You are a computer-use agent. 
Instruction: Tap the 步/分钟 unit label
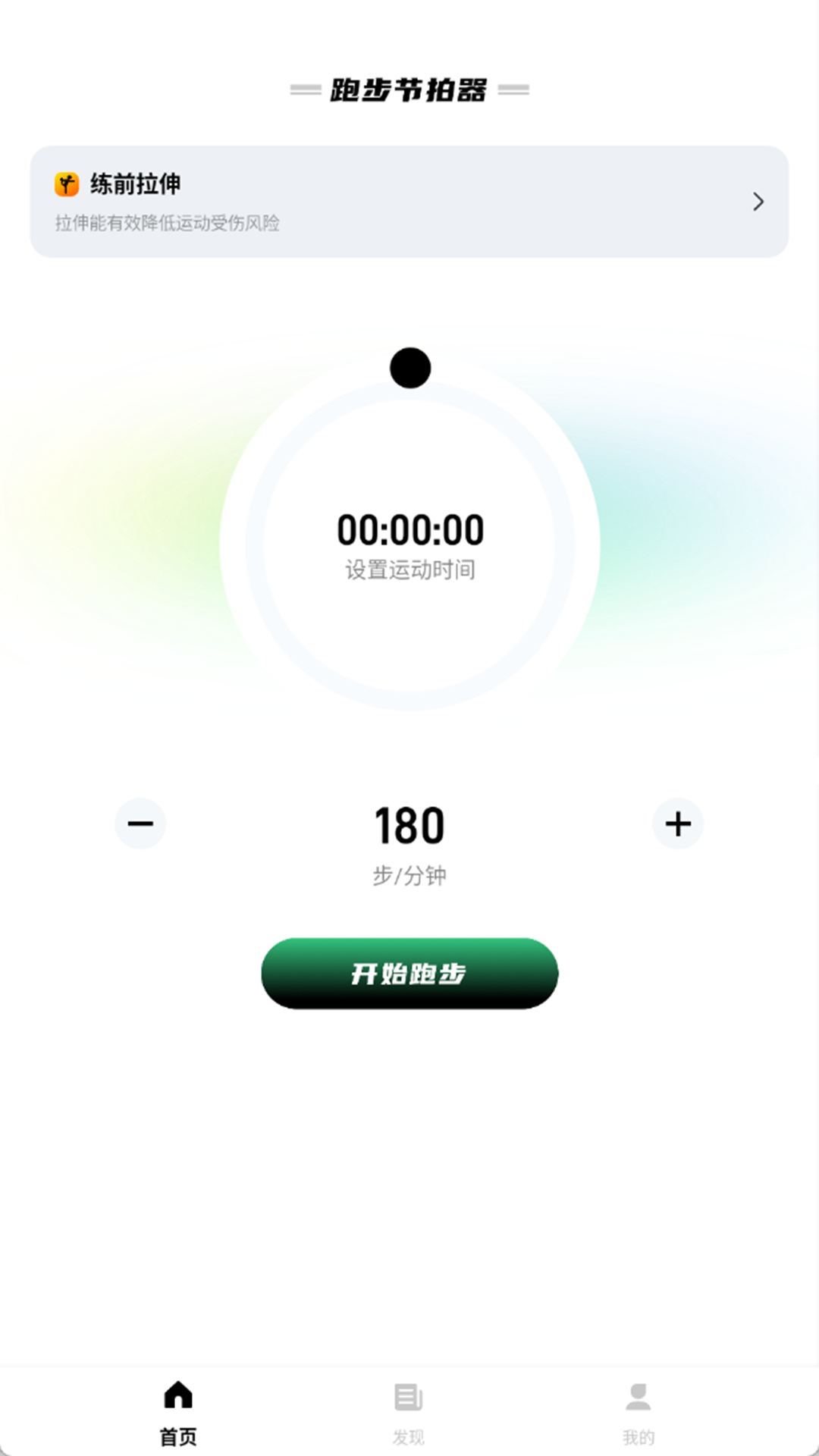(x=409, y=874)
